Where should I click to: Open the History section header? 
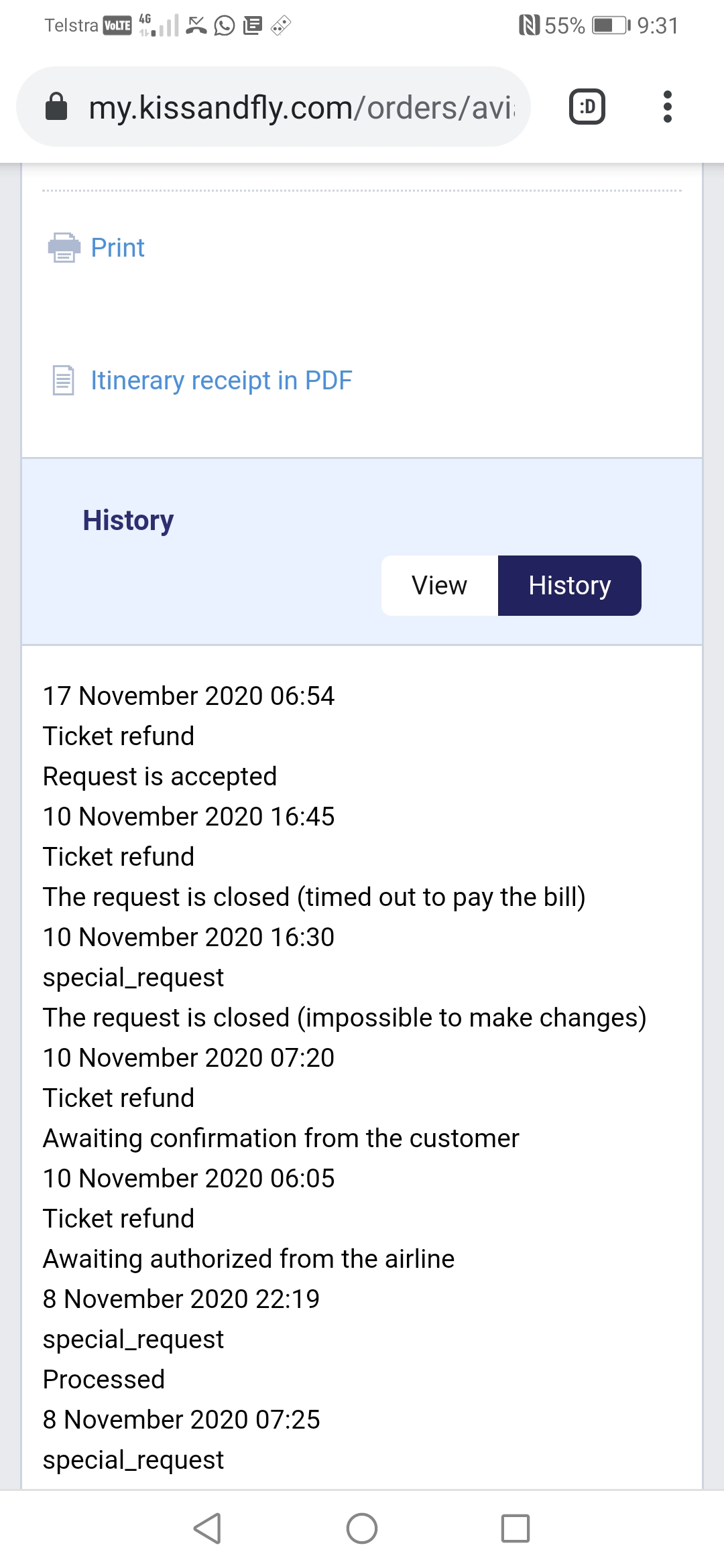tap(128, 520)
